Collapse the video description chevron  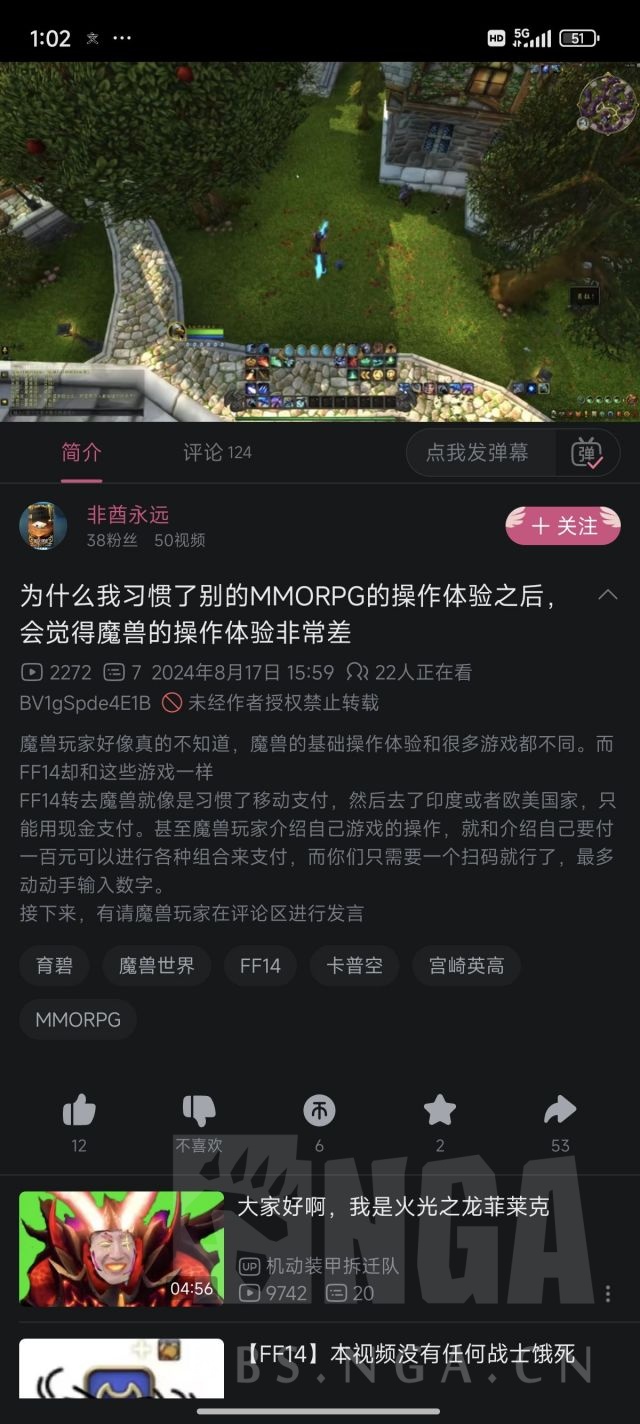coord(607,595)
